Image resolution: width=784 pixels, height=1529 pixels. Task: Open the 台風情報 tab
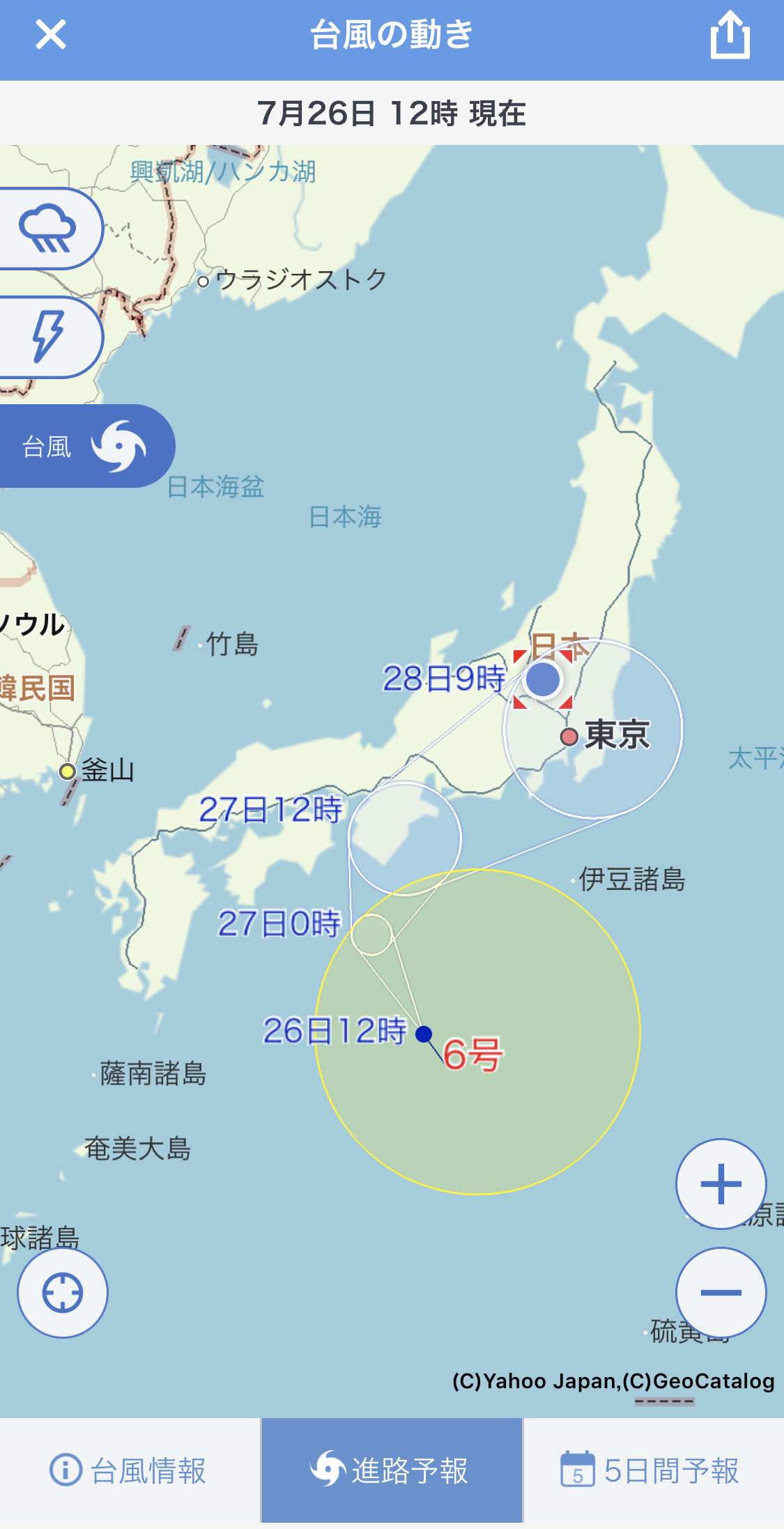click(130, 1470)
